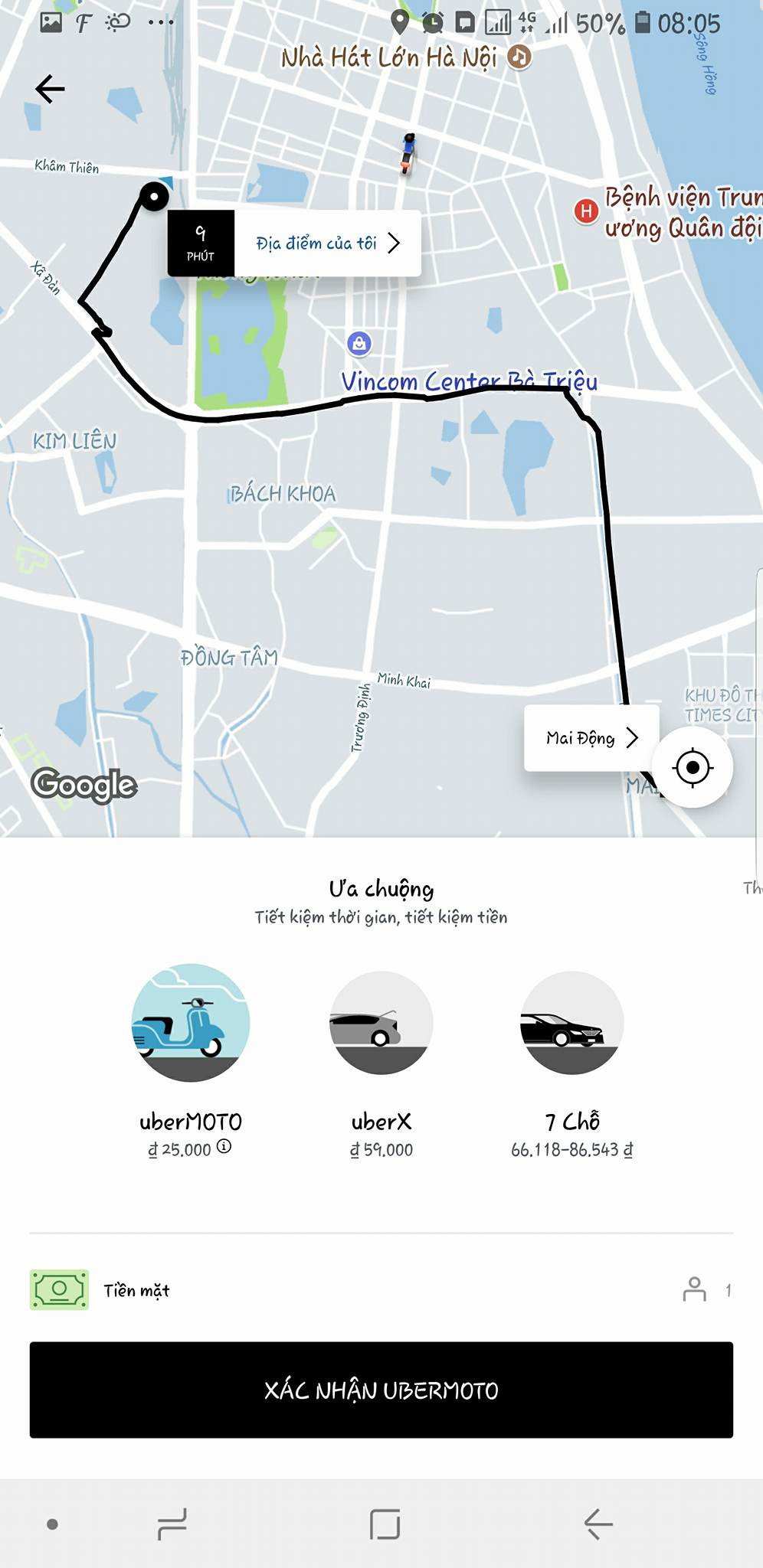This screenshot has height=1568, width=763.
Task: Go back using the top-left arrow
Action: tap(51, 89)
